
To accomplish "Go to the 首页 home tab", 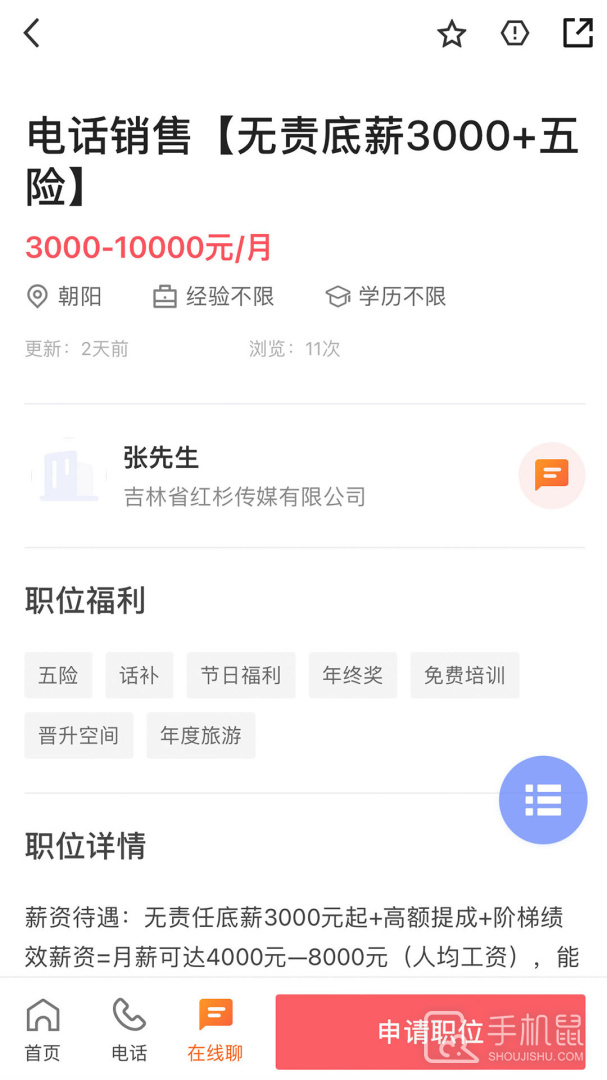I will [43, 1030].
